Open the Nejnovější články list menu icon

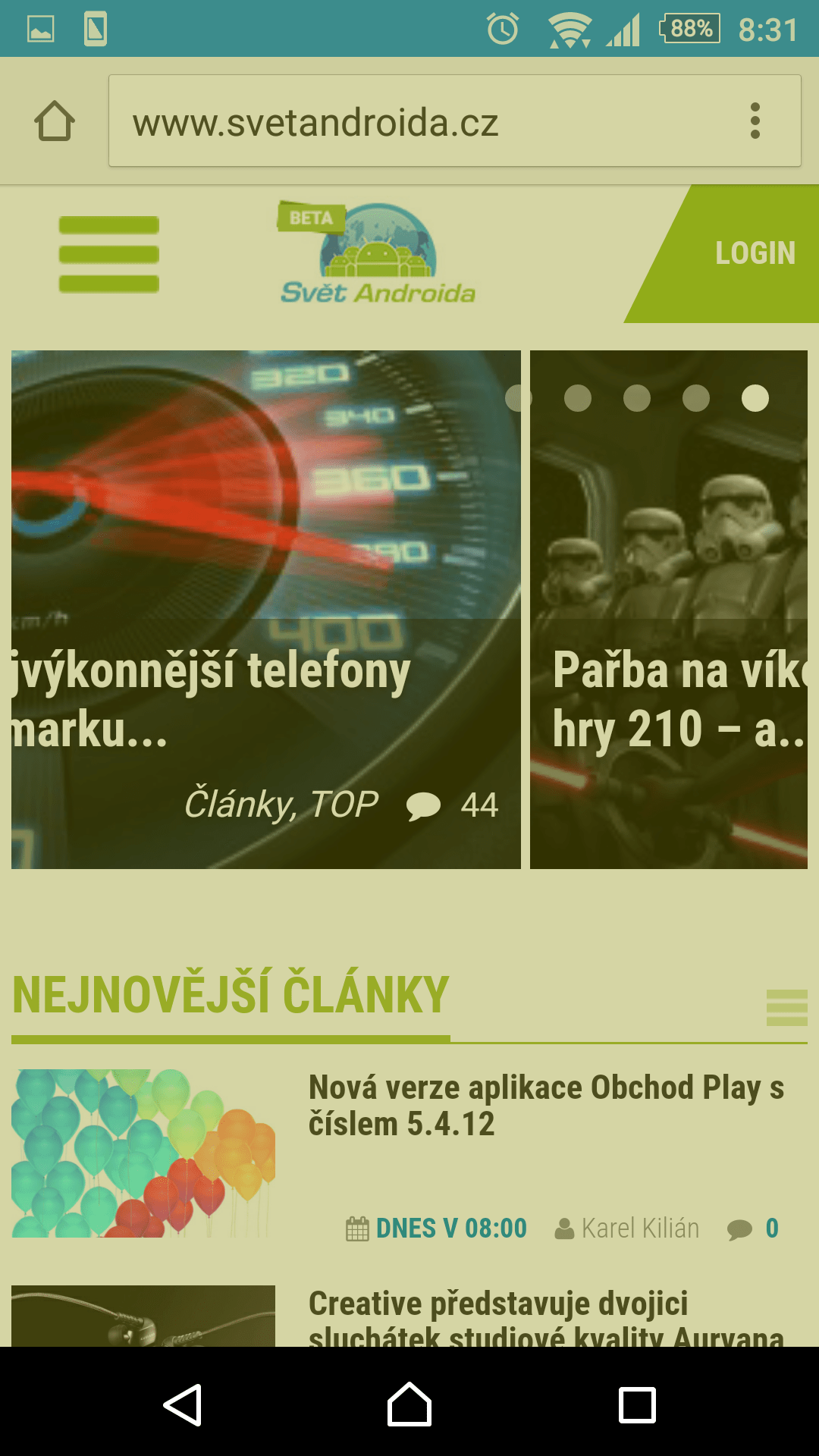[786, 1008]
